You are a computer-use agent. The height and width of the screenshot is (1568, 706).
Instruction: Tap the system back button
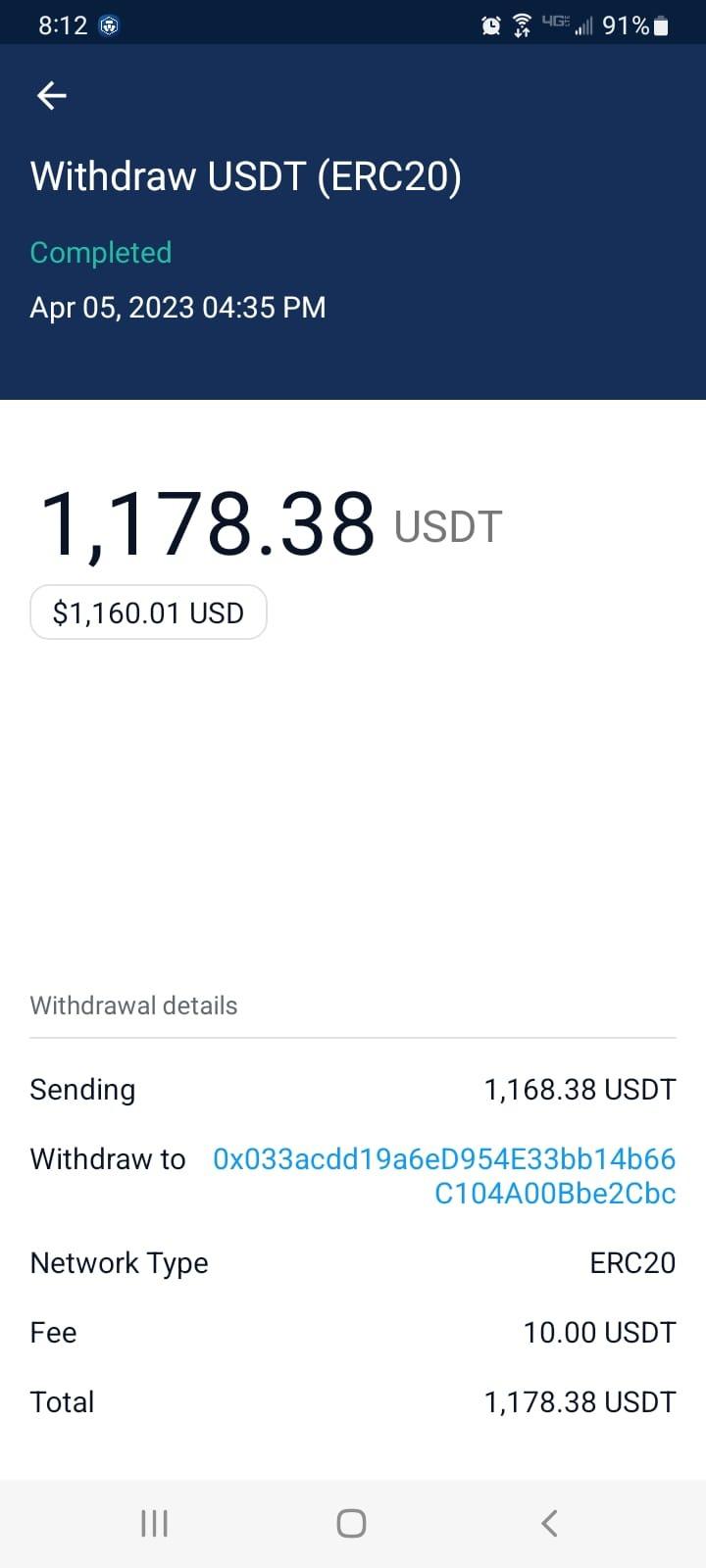pyautogui.click(x=549, y=1523)
